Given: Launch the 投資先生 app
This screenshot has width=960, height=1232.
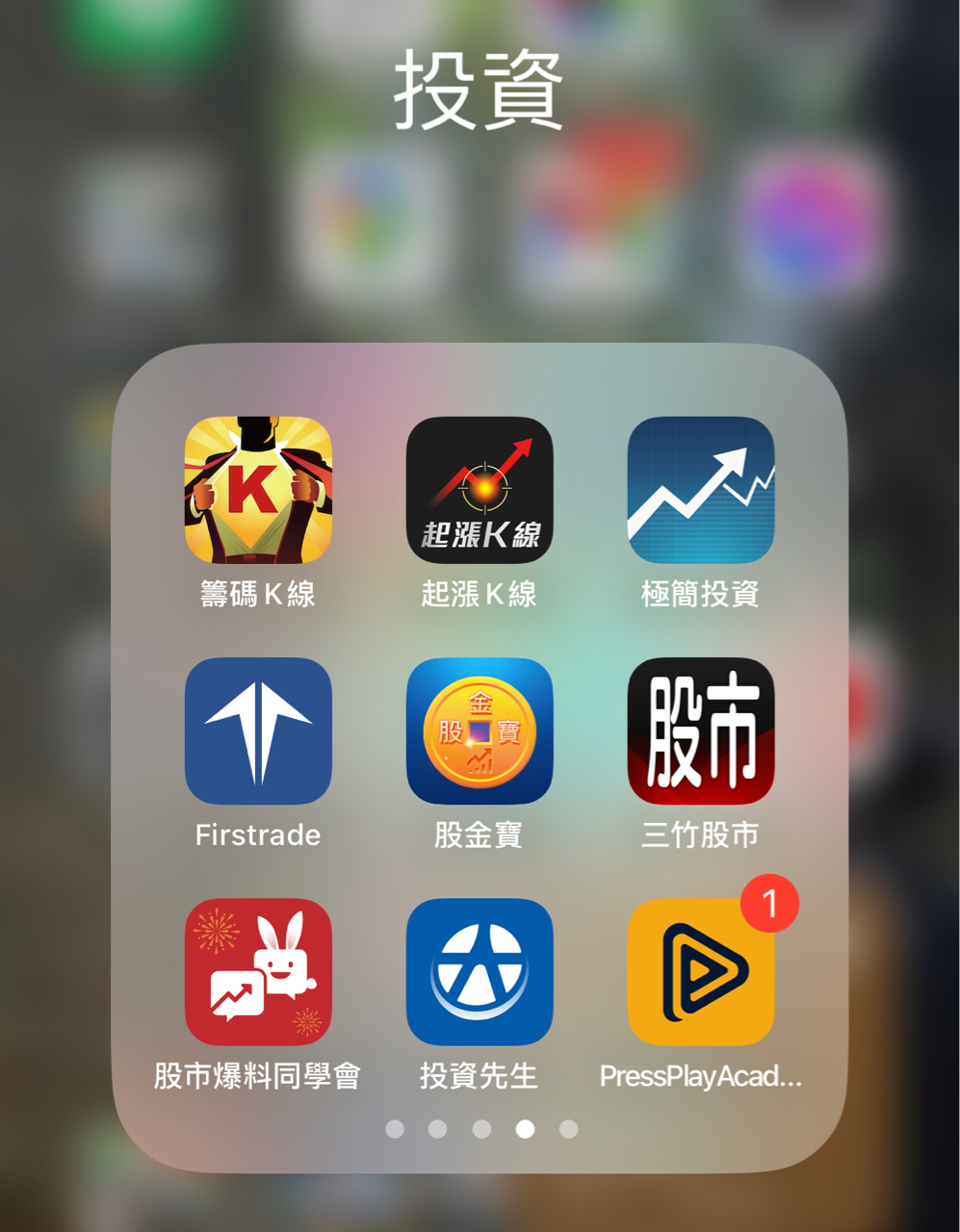Looking at the screenshot, I should click(x=480, y=971).
